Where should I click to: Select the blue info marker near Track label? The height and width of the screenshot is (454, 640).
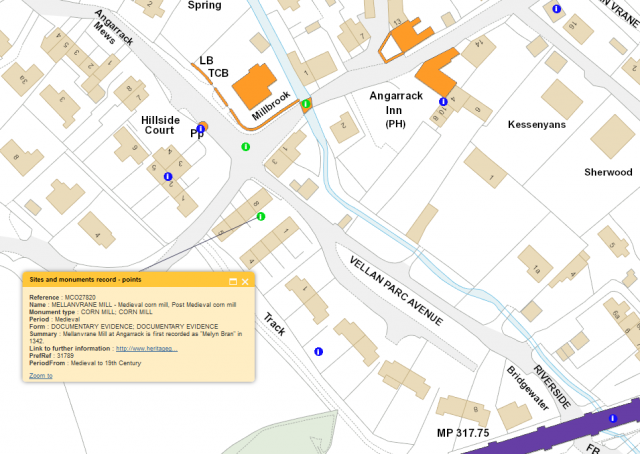coord(318,351)
